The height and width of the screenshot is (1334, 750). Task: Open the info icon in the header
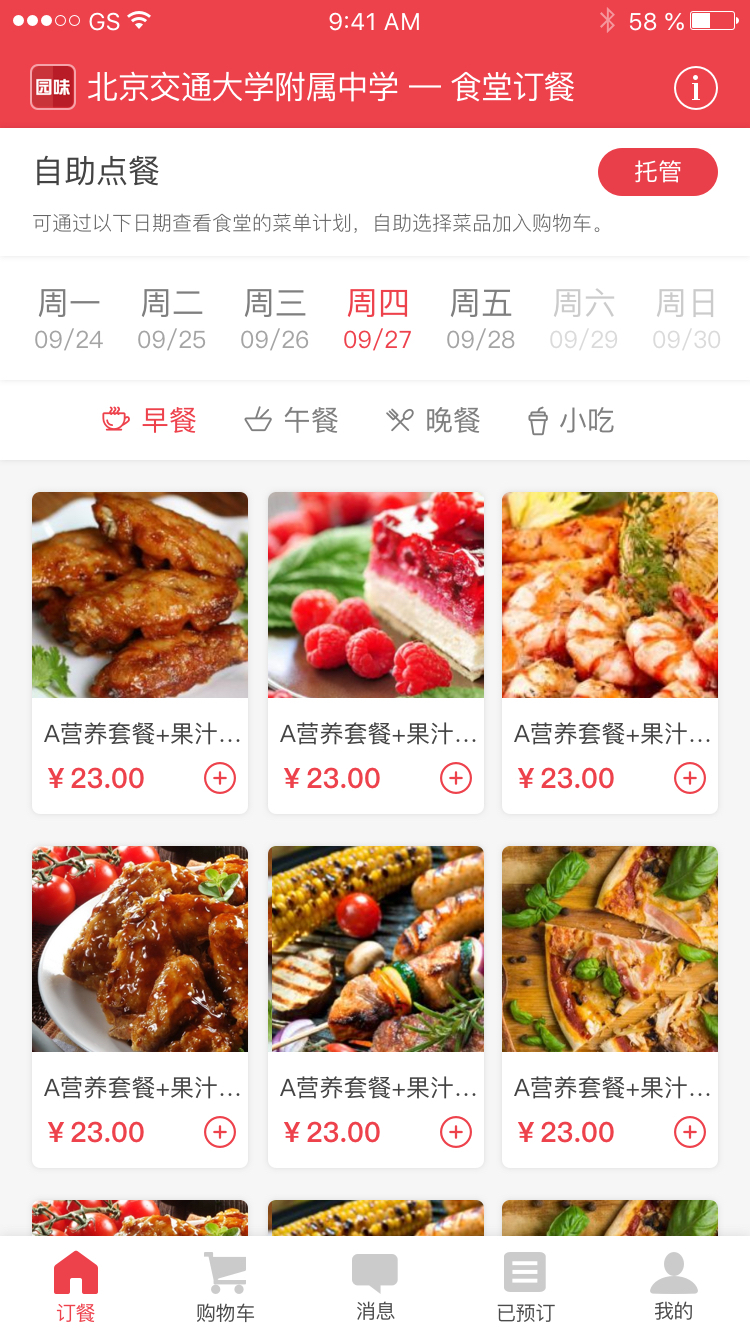pos(695,88)
